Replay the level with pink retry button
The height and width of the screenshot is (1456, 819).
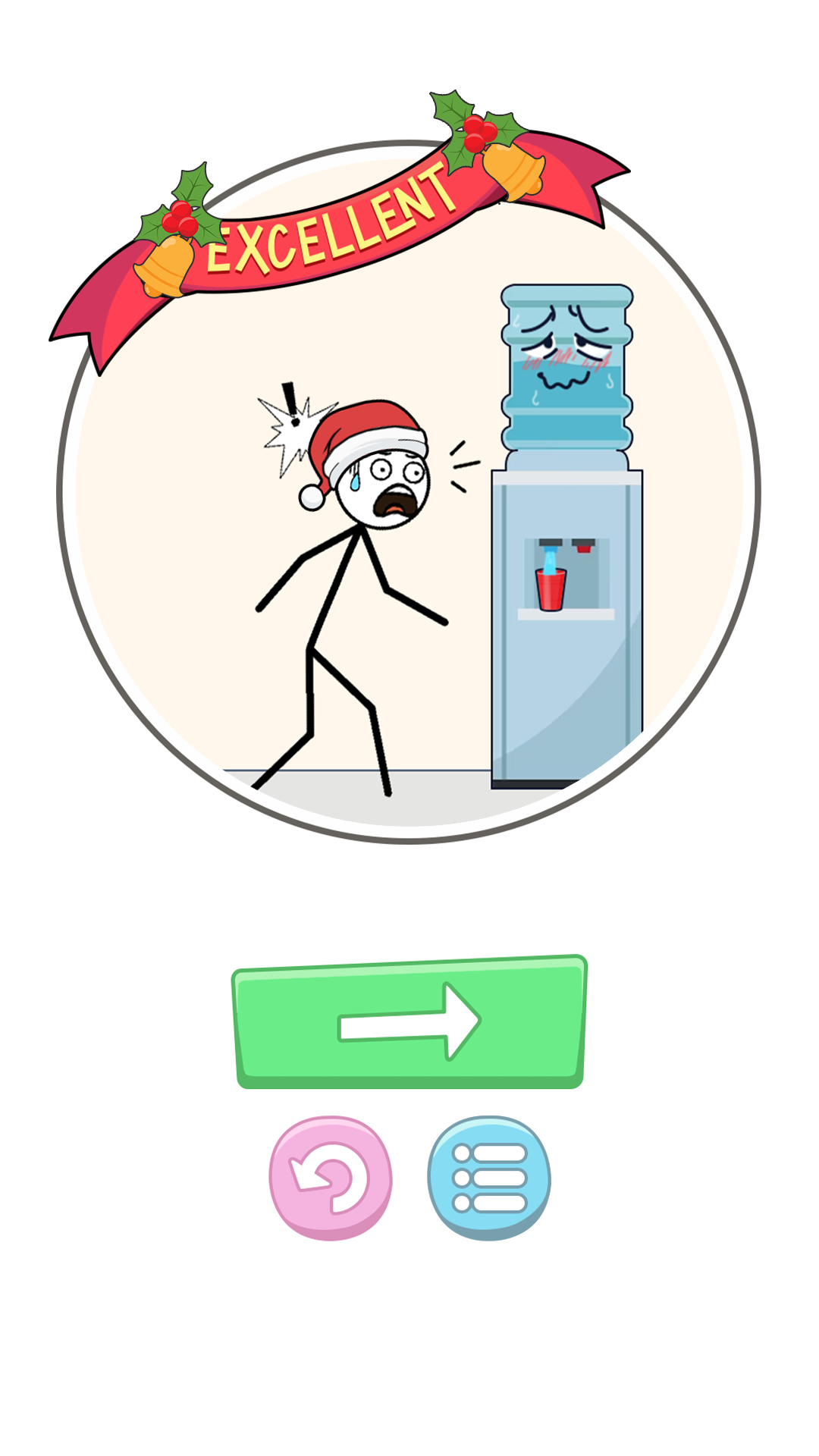click(331, 1176)
